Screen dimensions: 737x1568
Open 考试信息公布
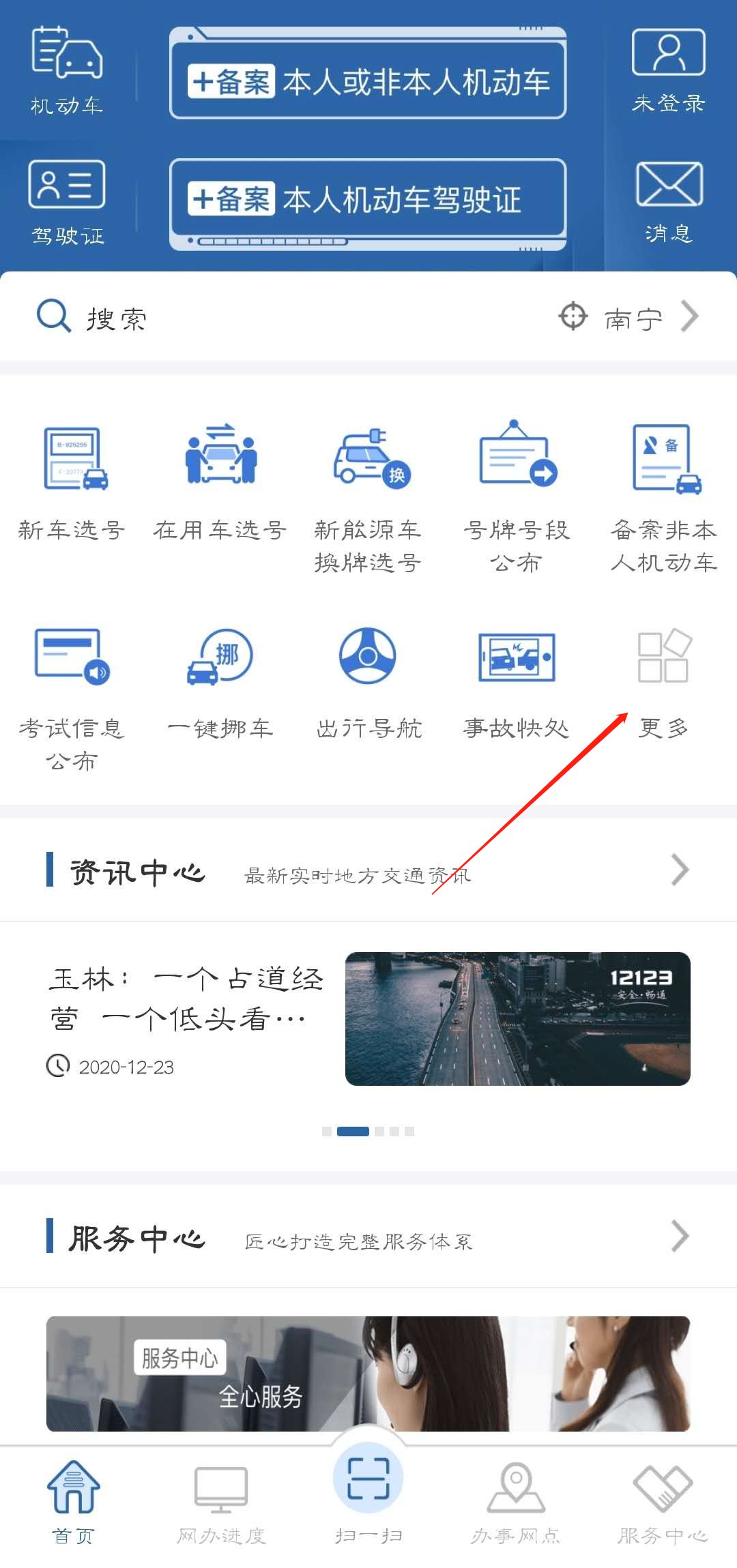click(x=72, y=696)
